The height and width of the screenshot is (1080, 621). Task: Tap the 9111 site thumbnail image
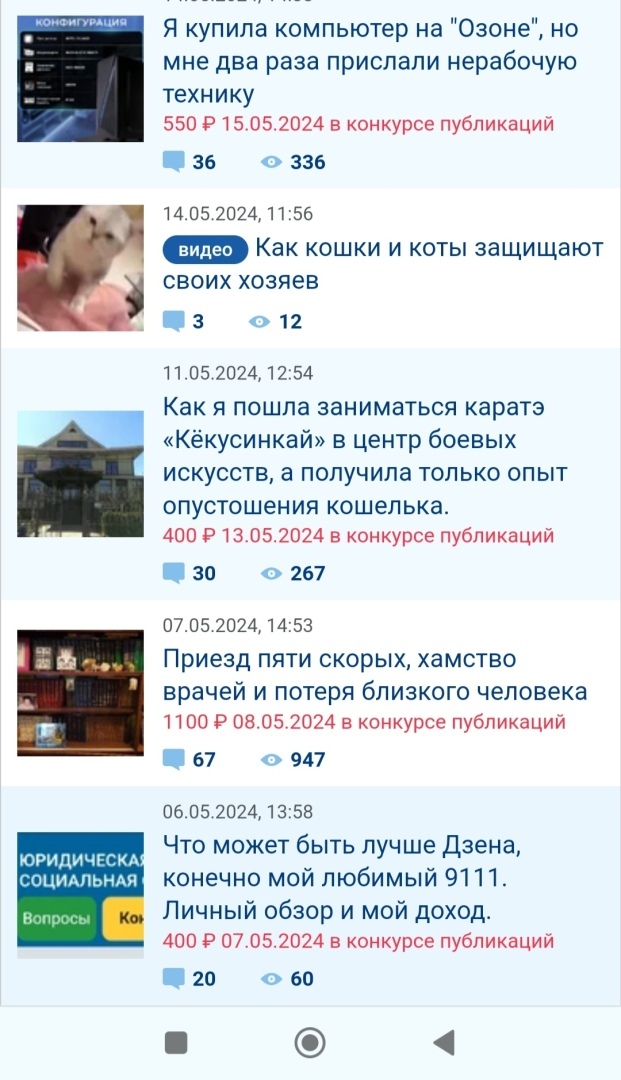pyautogui.click(x=81, y=895)
